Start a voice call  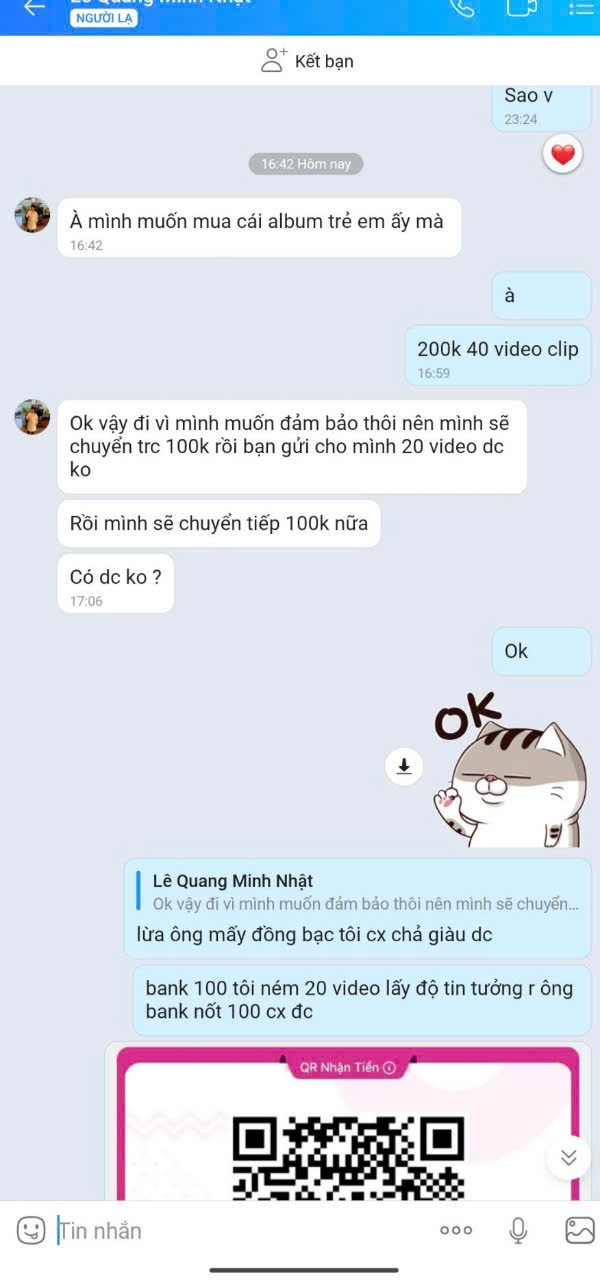pos(462,8)
